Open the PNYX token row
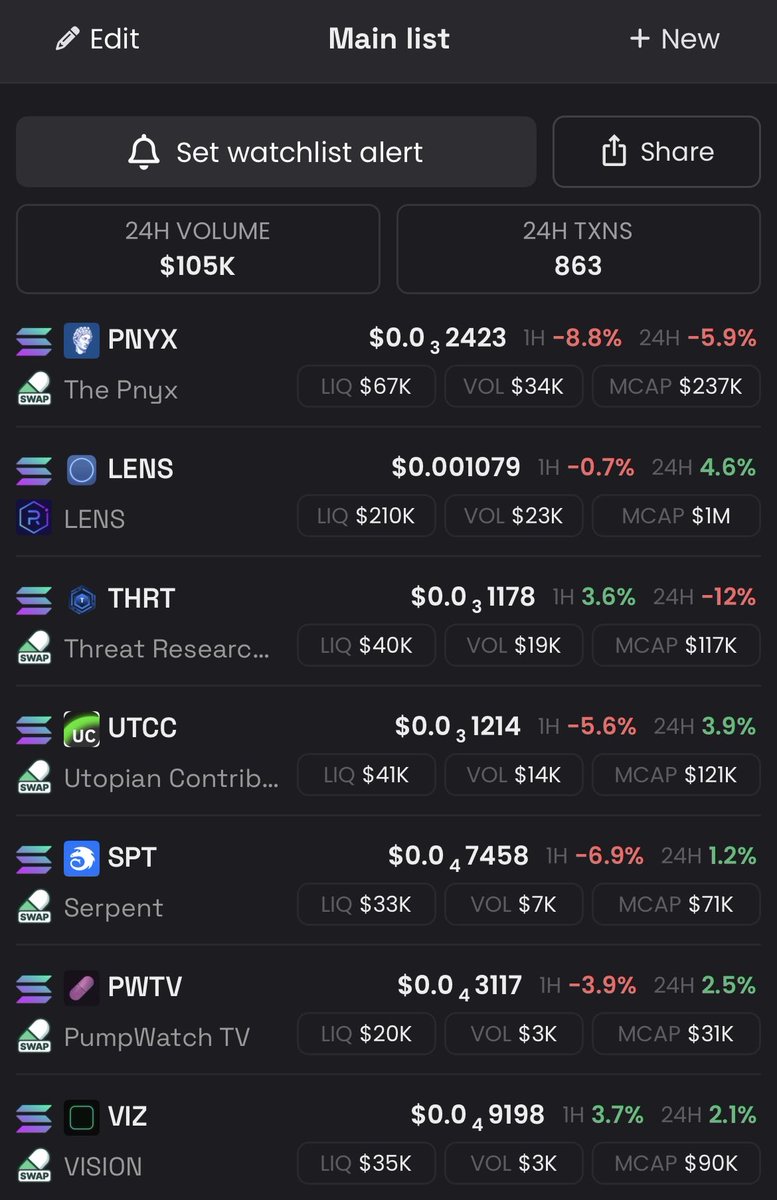Viewport: 777px width, 1200px height. (x=142, y=341)
